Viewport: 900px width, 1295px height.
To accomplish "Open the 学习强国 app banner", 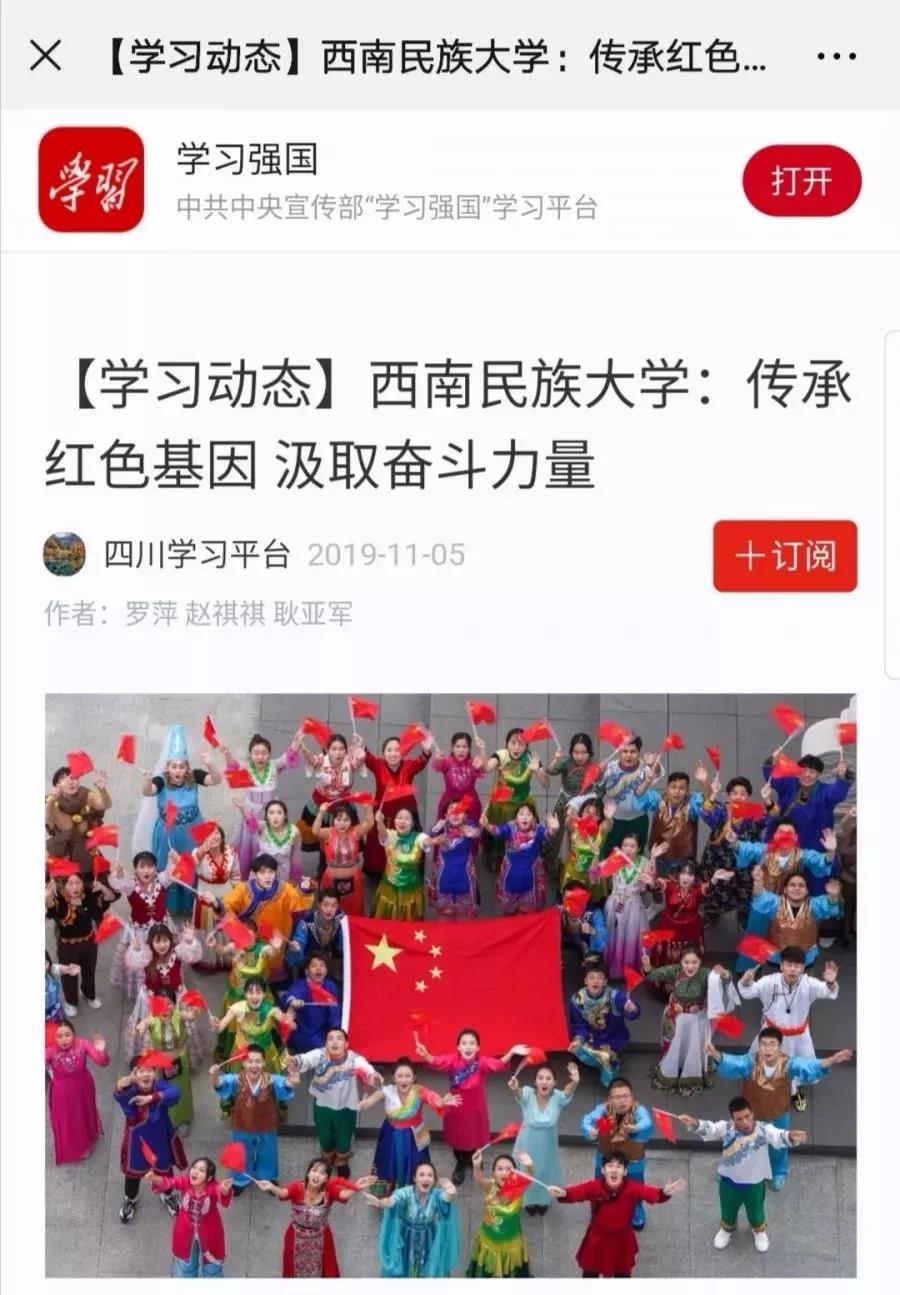I will 387,181.
